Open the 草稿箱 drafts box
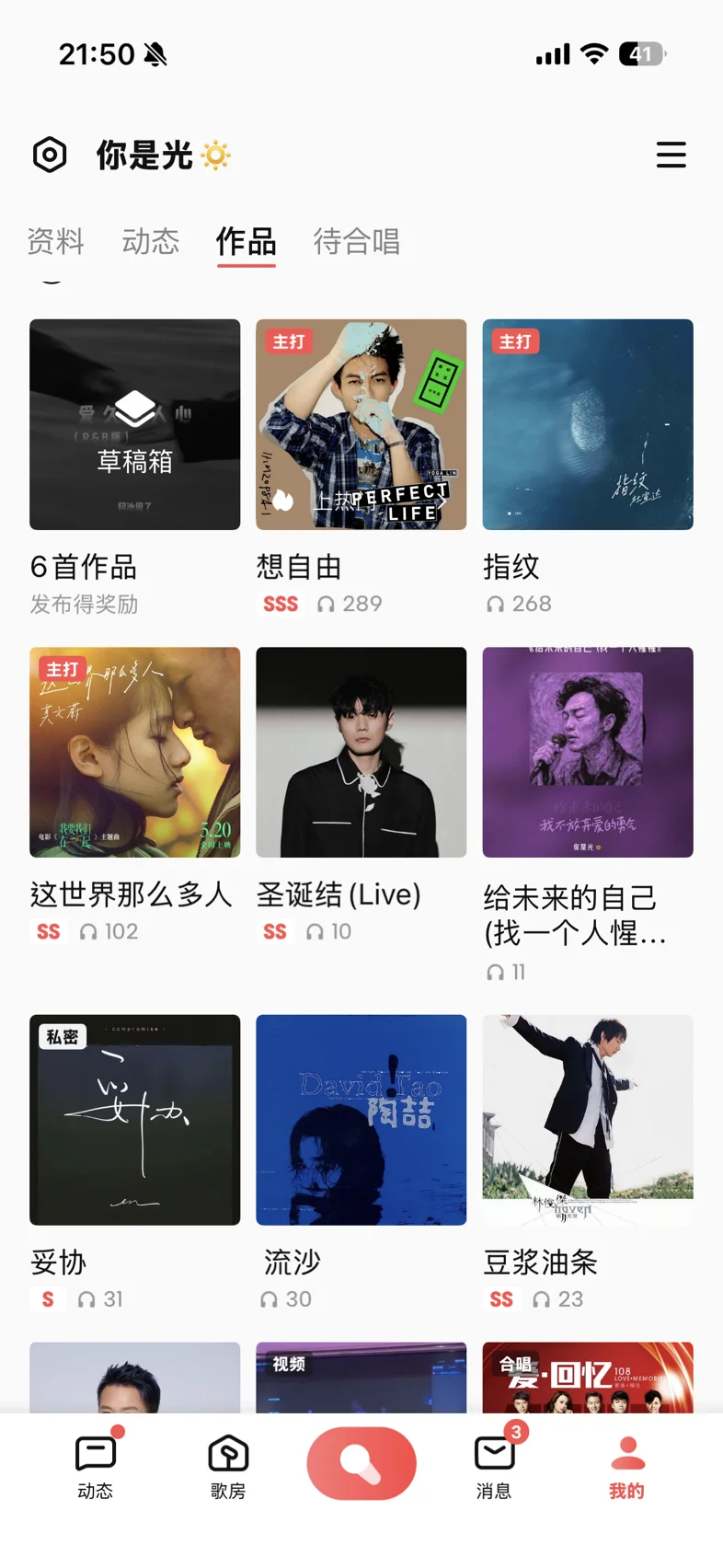This screenshot has width=723, height=1568. point(135,424)
